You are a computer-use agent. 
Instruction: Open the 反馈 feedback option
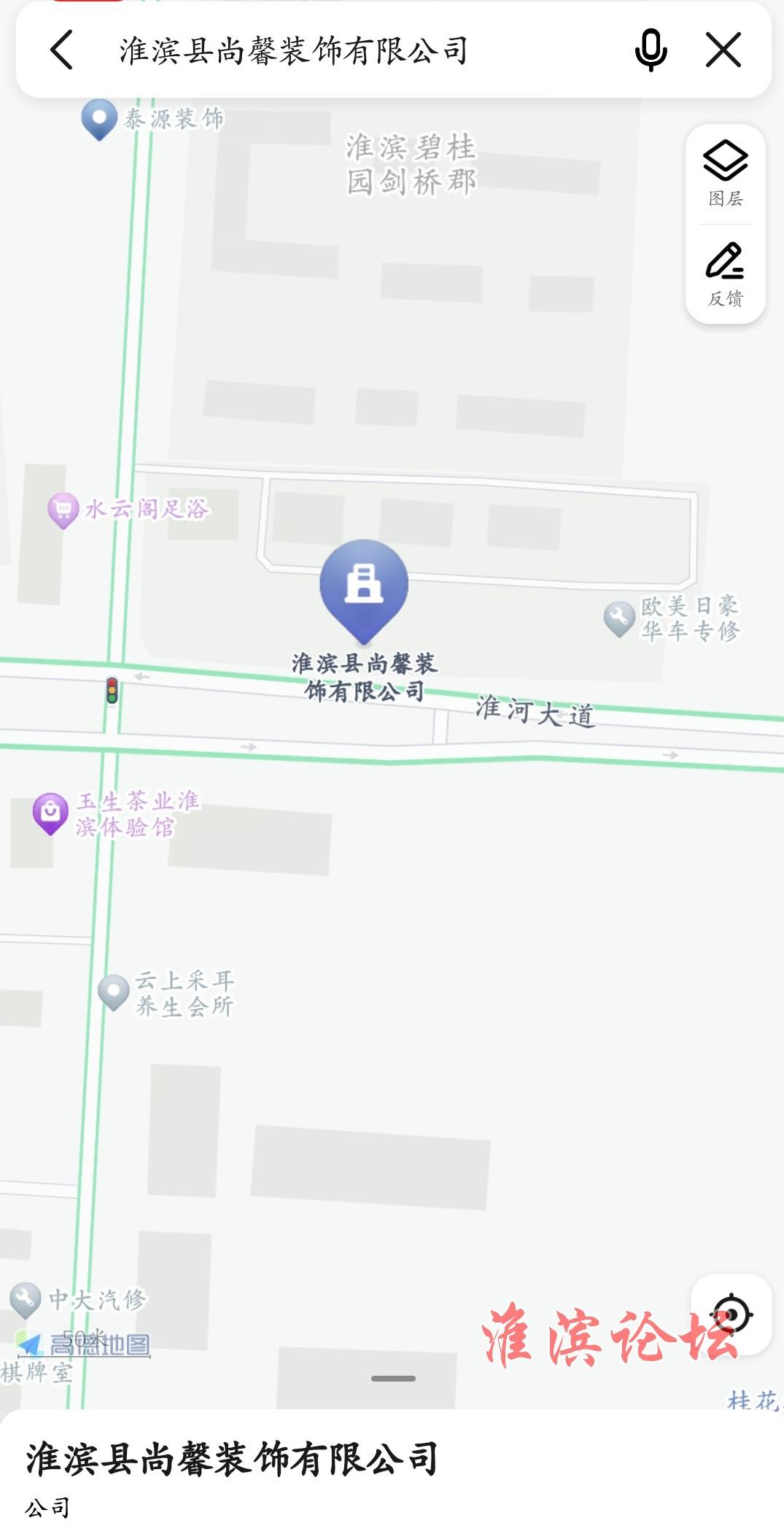click(725, 275)
